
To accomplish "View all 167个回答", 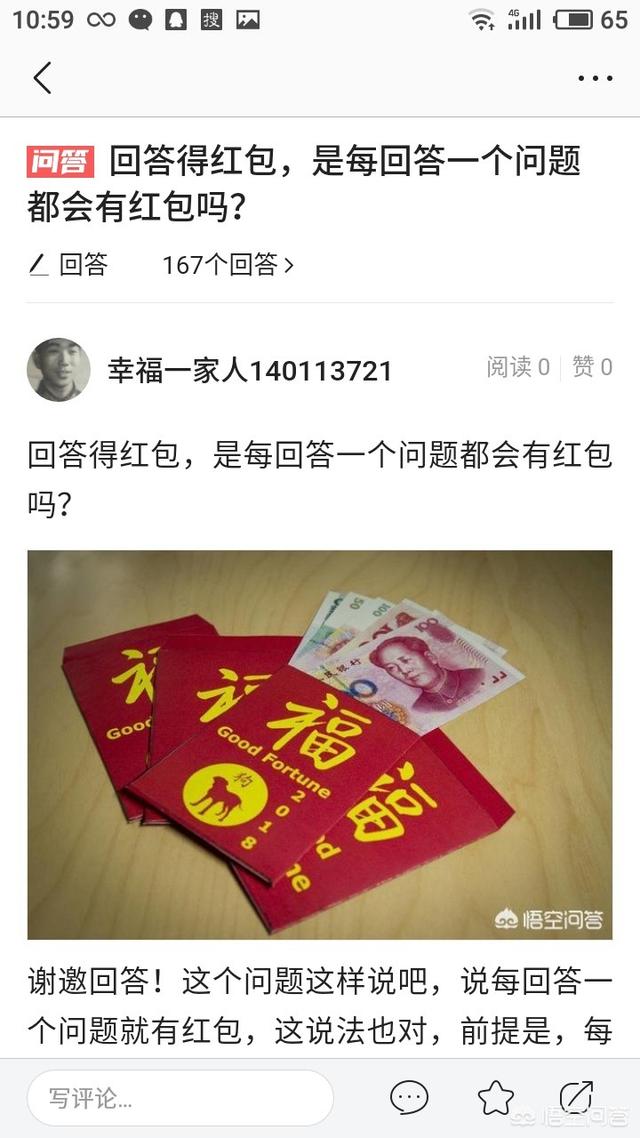I will tap(228, 265).
